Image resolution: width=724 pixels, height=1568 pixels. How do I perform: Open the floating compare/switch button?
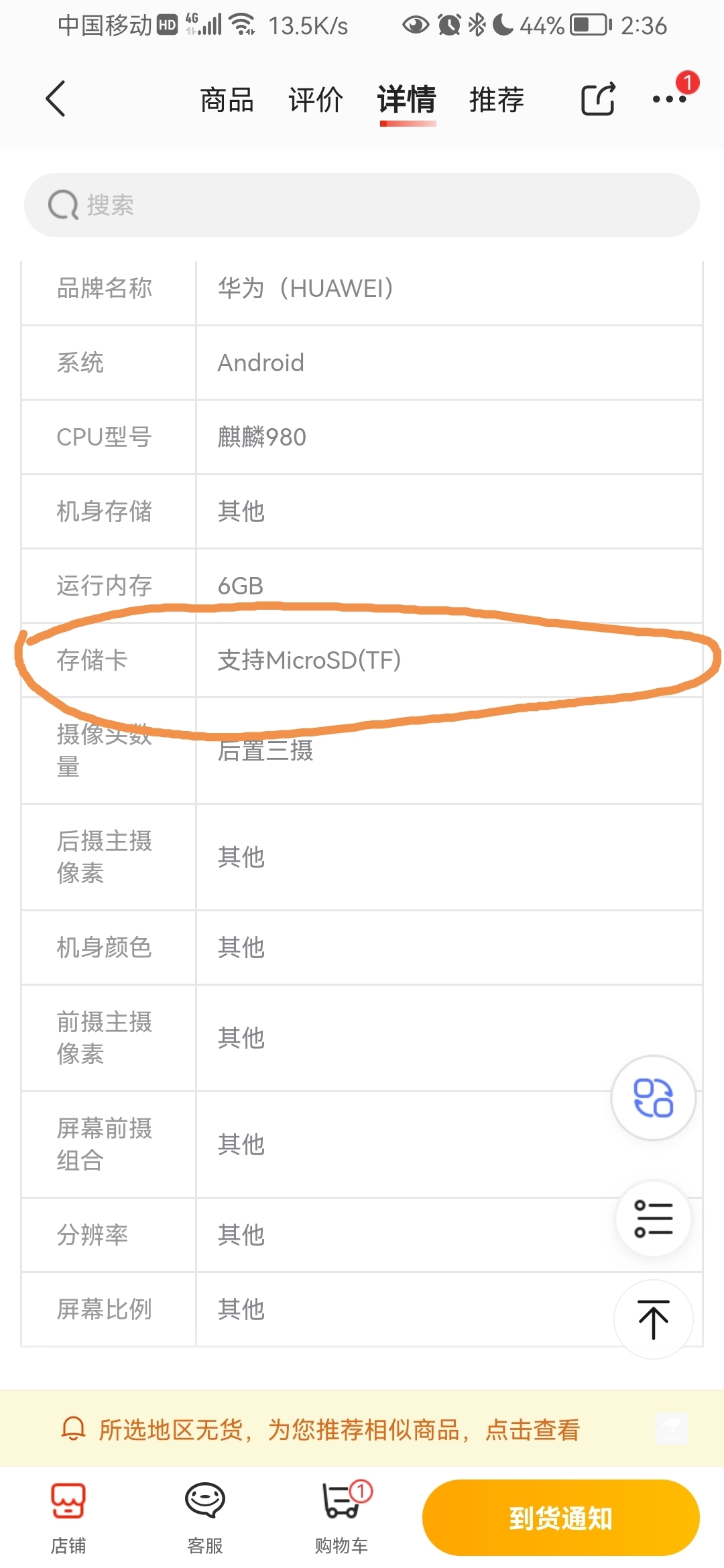[654, 1098]
